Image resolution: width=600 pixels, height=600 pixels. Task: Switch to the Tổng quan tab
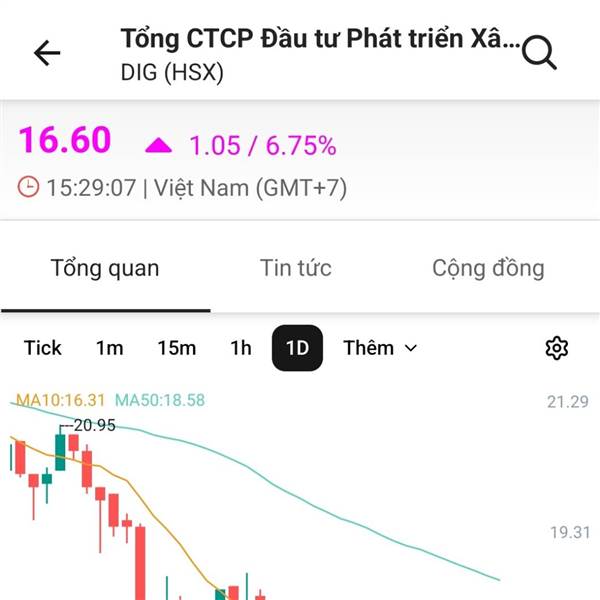pos(105,268)
